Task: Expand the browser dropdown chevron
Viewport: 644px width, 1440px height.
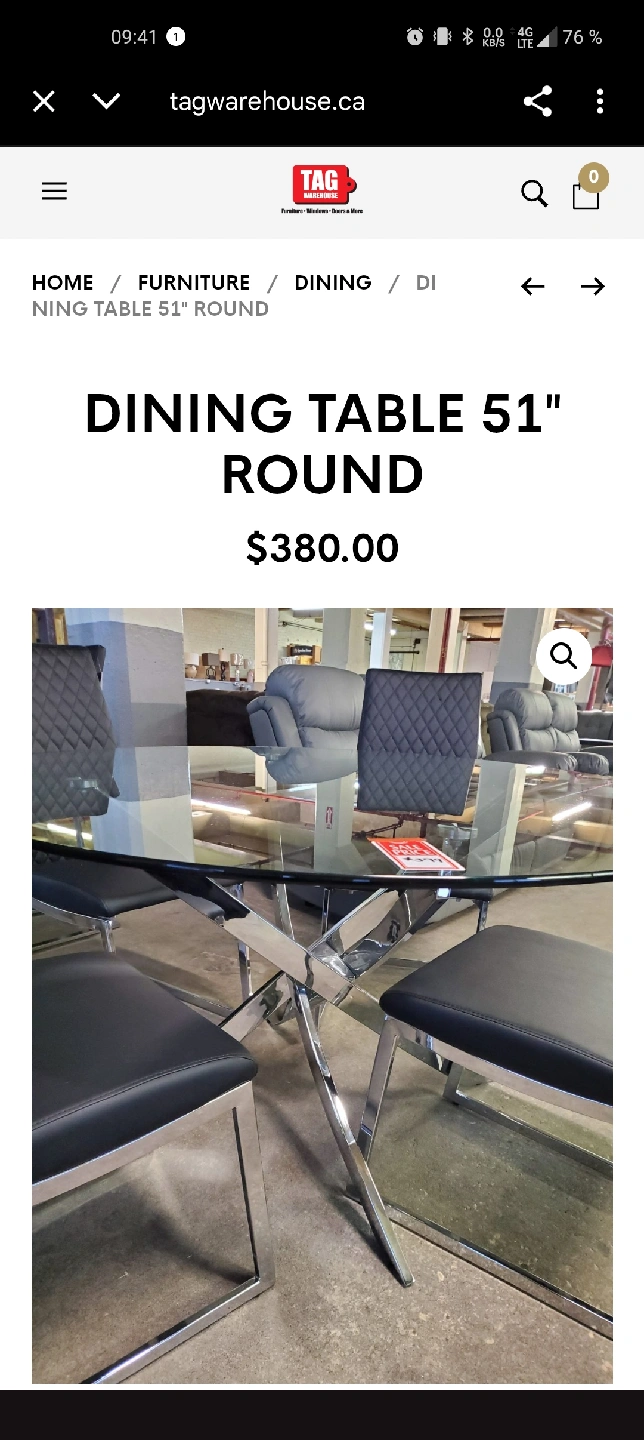Action: coord(106,101)
